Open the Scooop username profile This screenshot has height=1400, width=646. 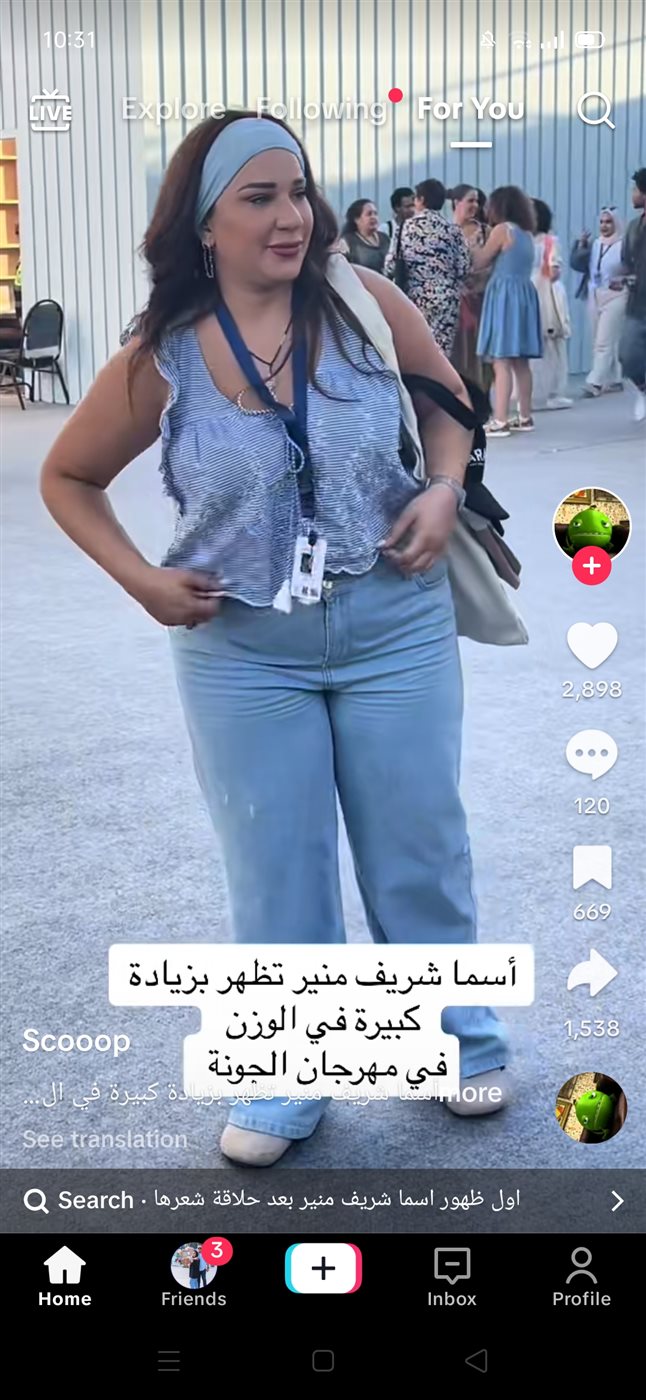(76, 1041)
